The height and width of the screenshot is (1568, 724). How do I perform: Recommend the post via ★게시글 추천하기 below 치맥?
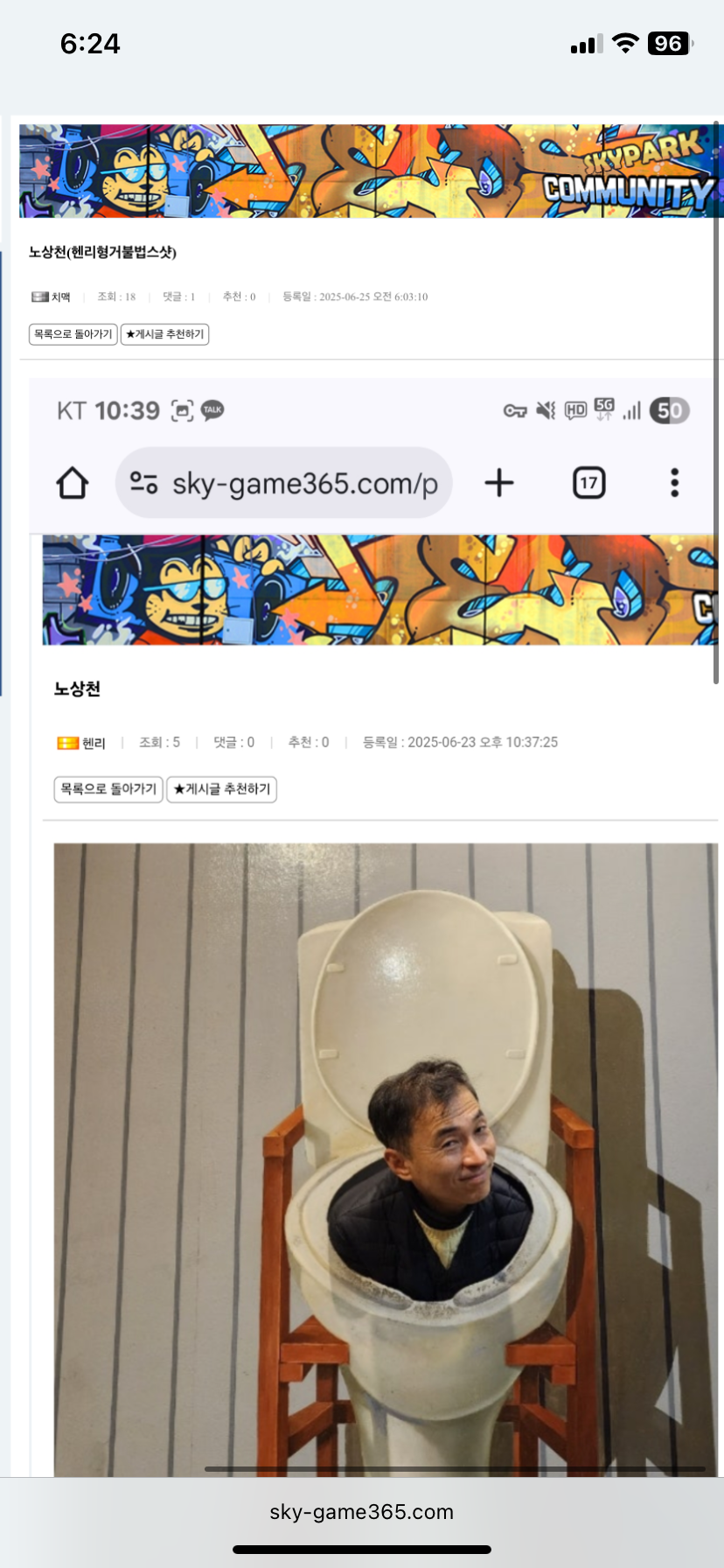point(164,334)
